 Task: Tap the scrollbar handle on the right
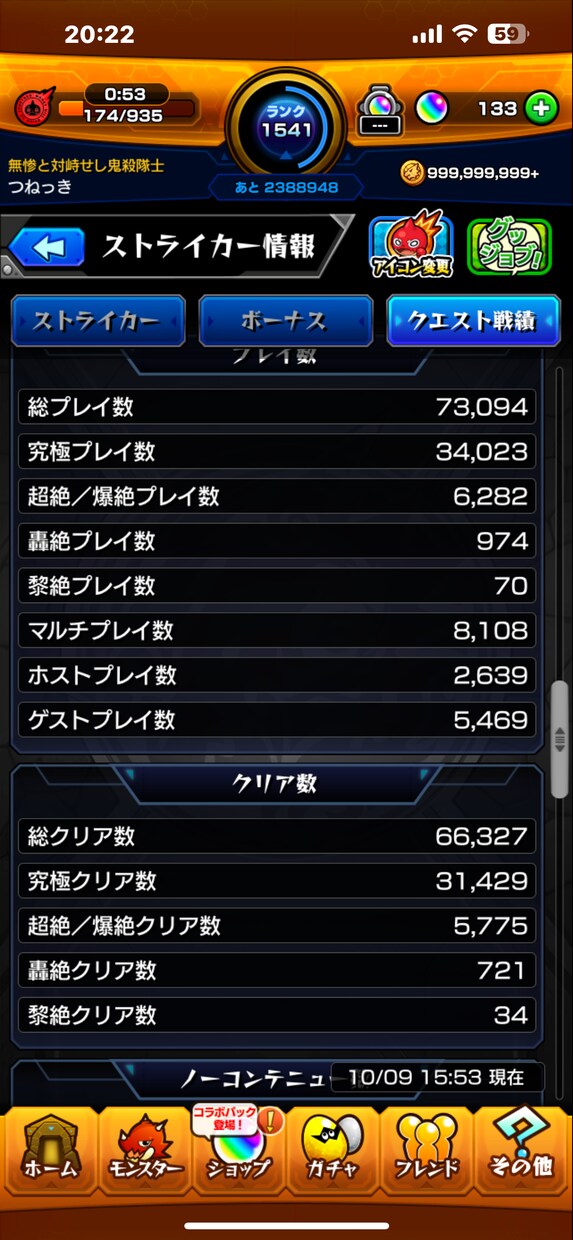560,739
